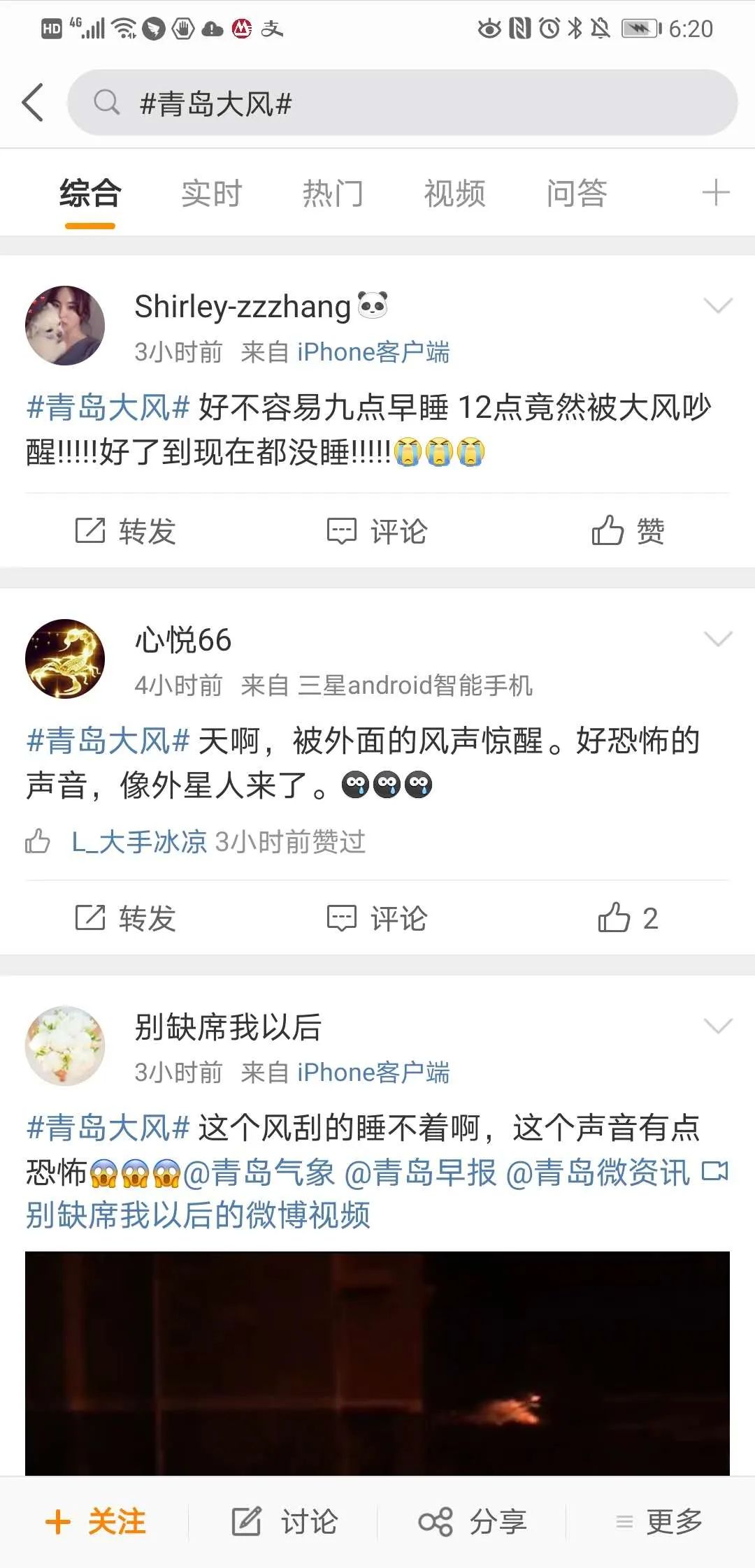Switch to the 热门 tab

(333, 194)
